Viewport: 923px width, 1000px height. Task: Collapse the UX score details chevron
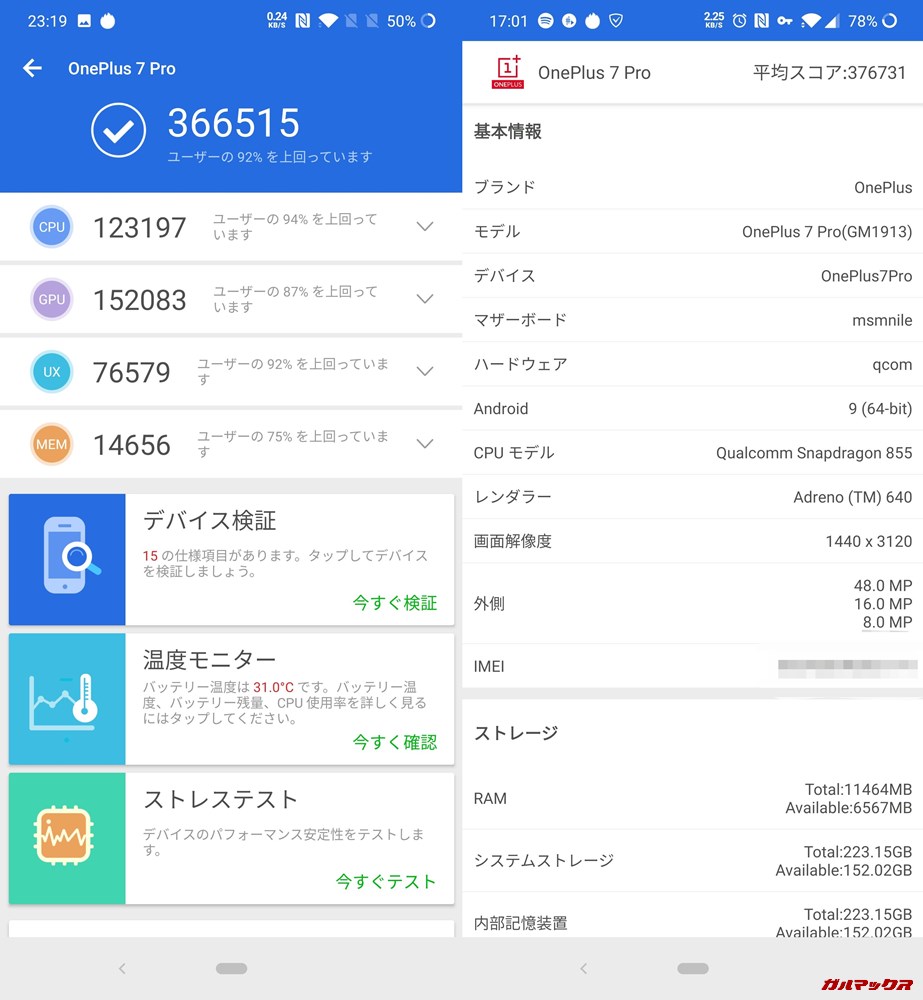pos(424,371)
